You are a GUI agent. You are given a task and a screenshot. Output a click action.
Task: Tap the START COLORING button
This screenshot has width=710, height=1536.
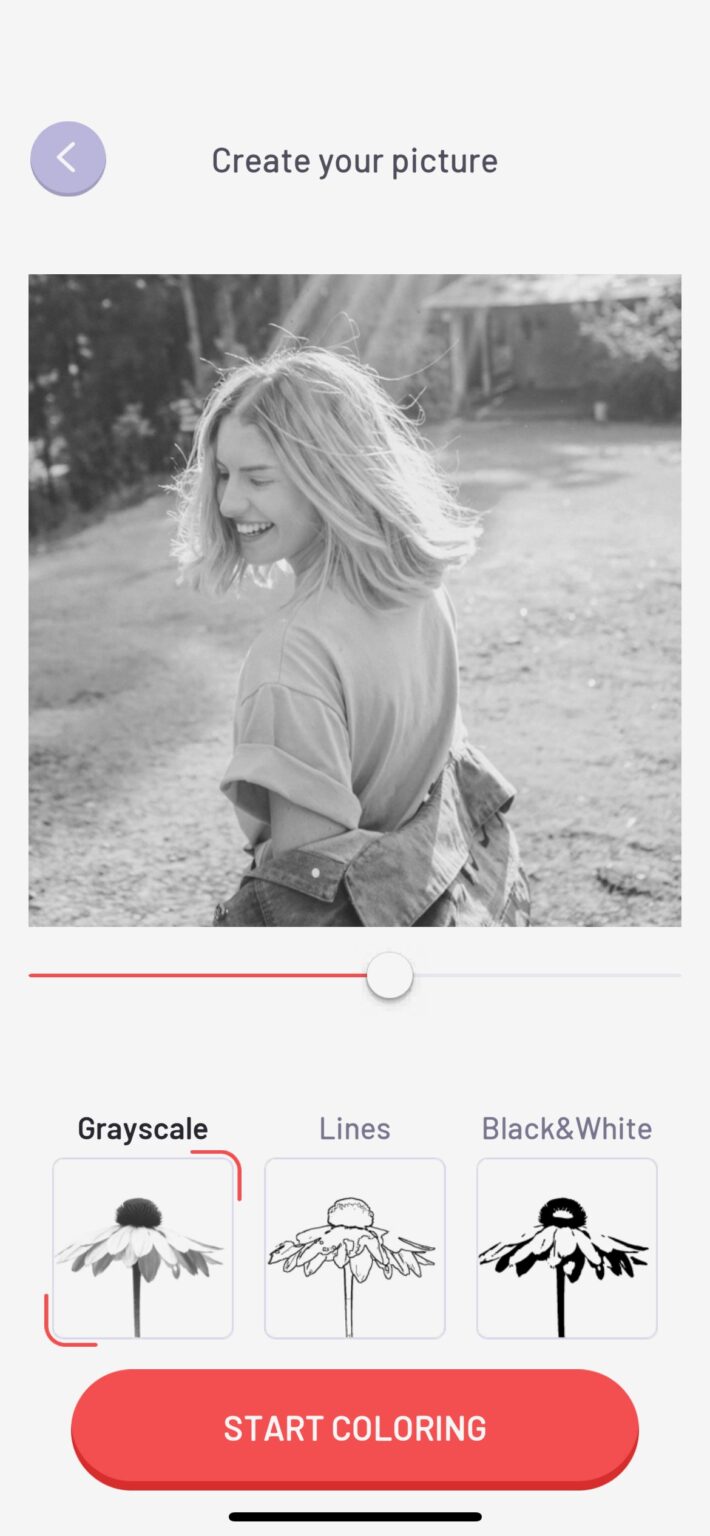pos(355,1427)
